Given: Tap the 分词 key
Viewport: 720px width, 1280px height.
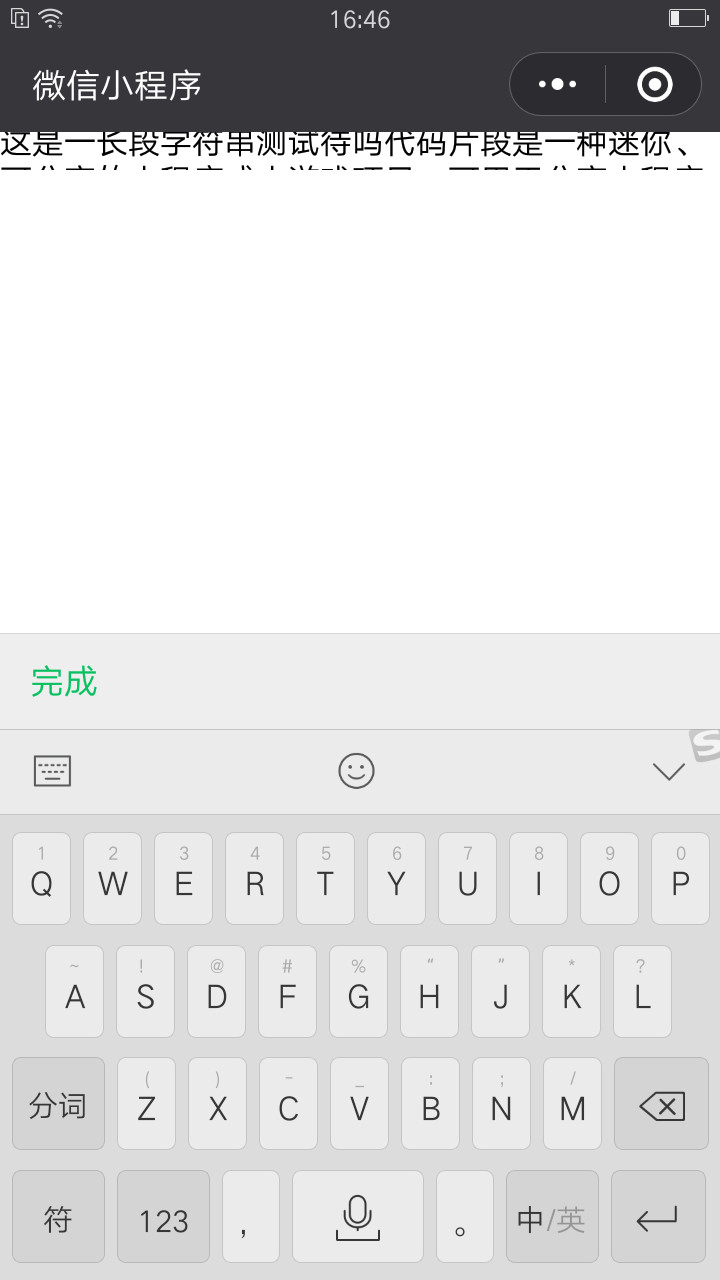Looking at the screenshot, I should point(58,1104).
